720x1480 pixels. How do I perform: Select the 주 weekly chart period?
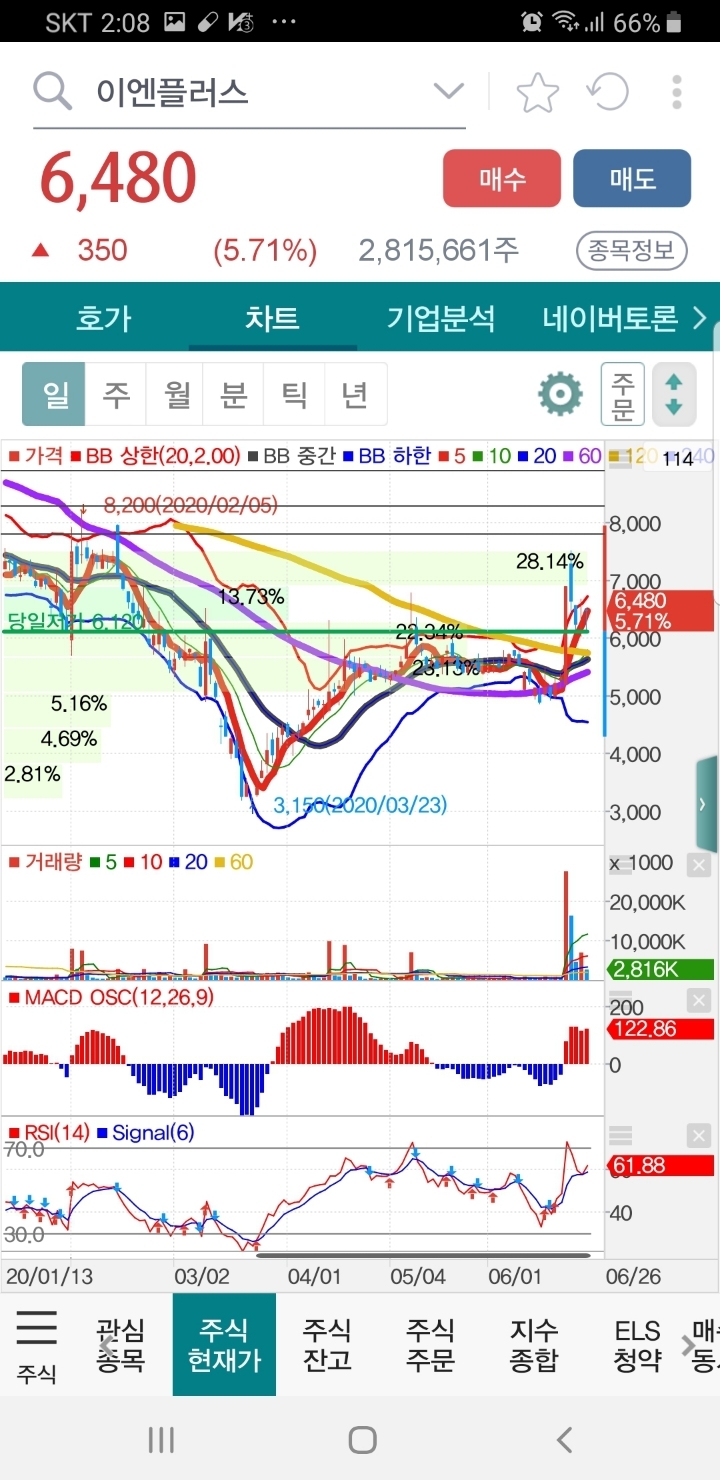[x=116, y=395]
